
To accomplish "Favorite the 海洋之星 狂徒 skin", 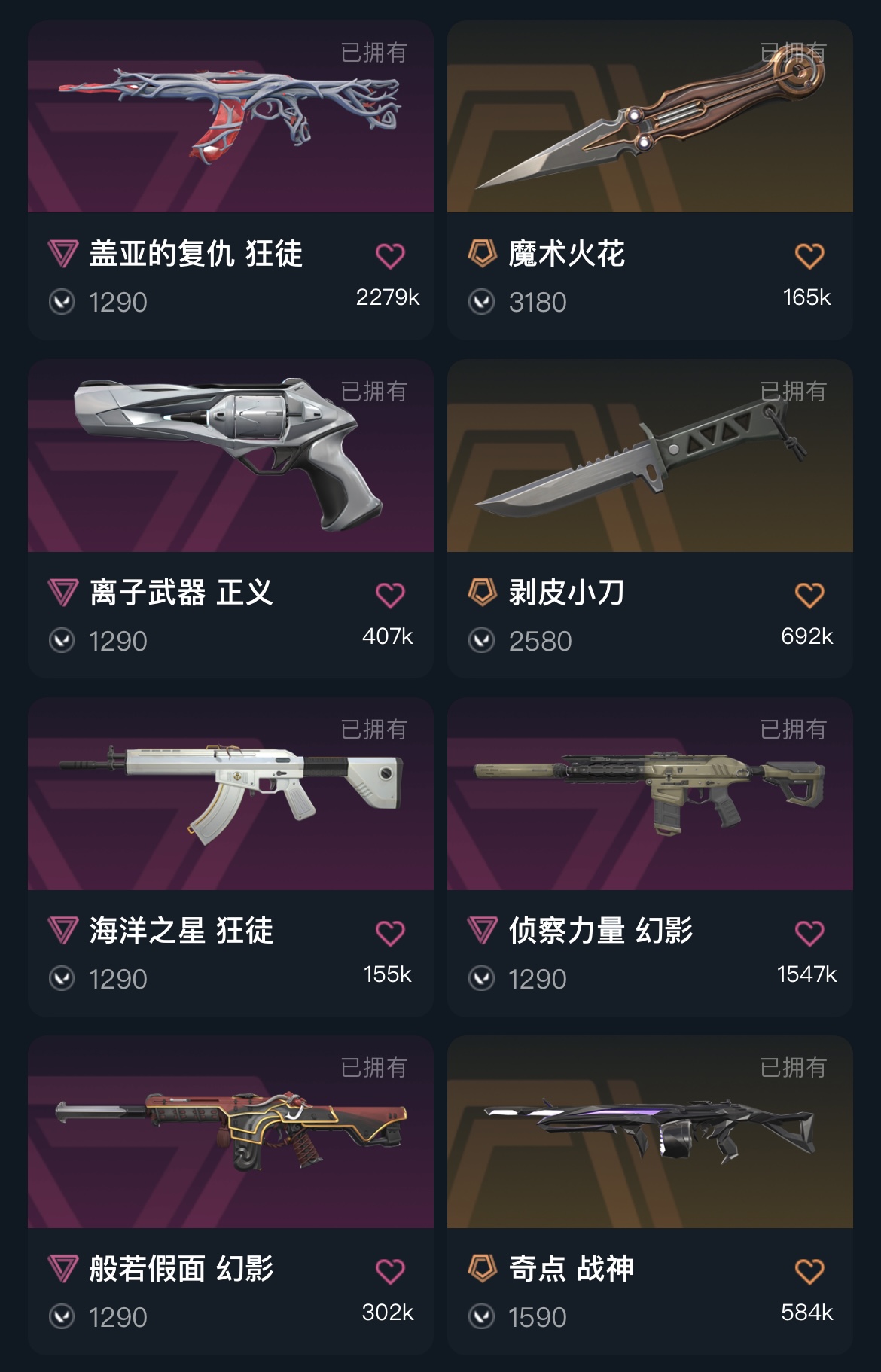I will pos(390,933).
